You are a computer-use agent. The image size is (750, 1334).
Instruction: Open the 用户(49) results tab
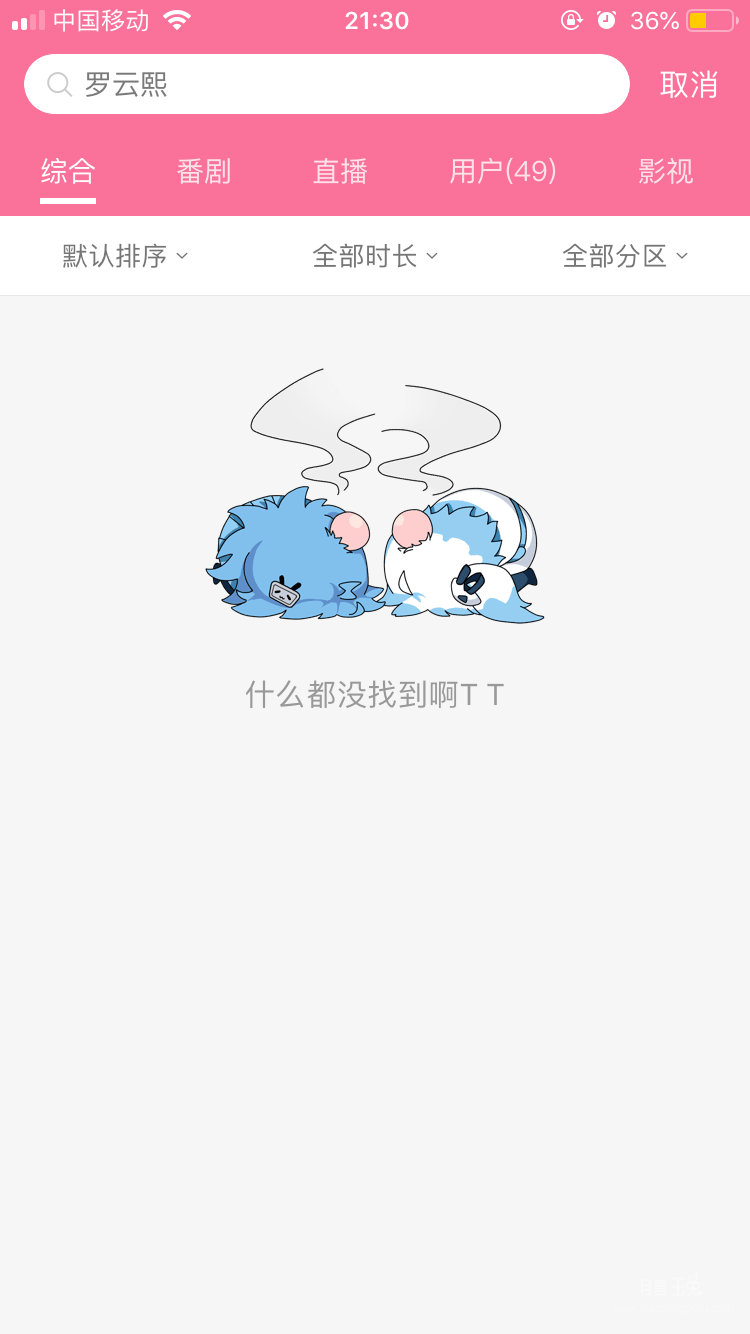tap(503, 172)
